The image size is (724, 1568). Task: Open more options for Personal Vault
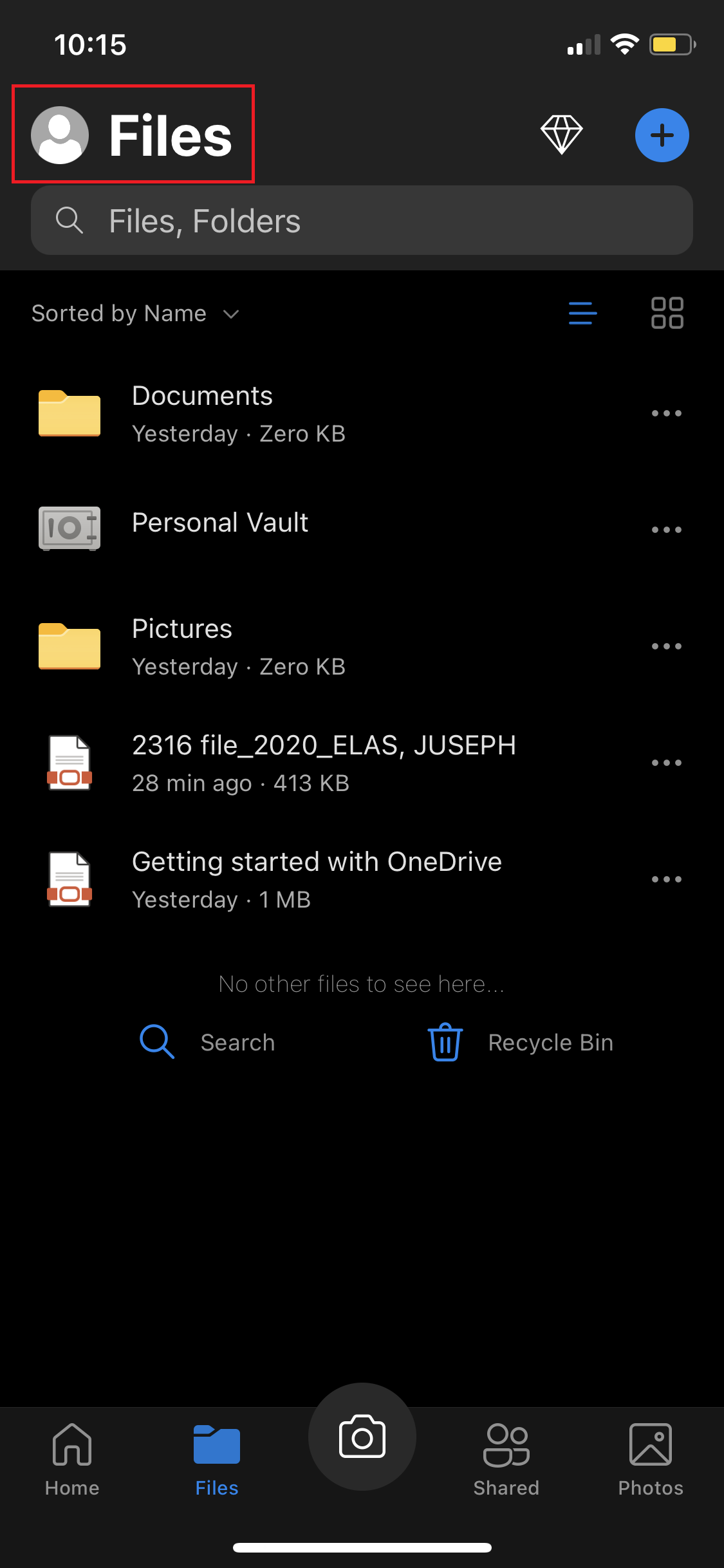click(666, 530)
